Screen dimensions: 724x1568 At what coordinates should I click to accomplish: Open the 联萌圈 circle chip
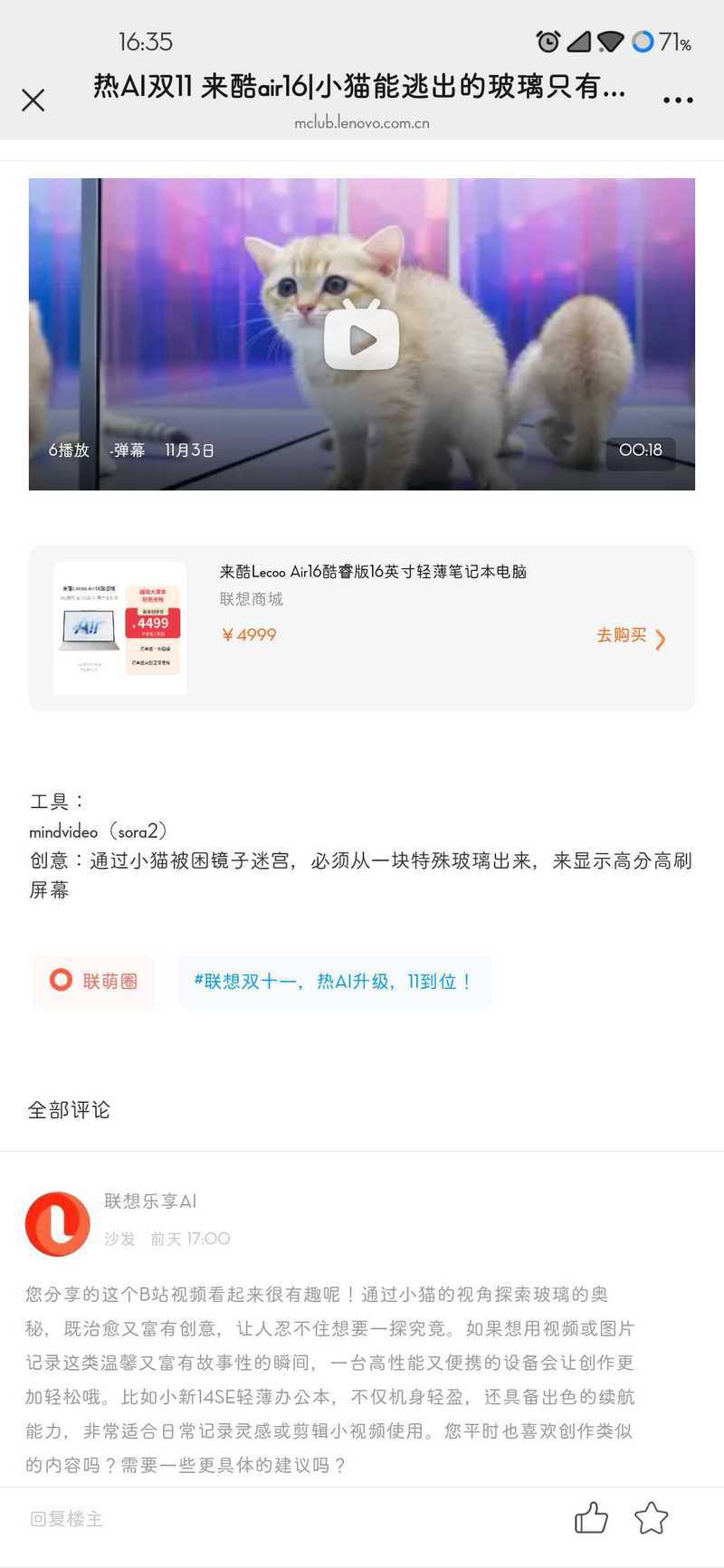(x=94, y=981)
